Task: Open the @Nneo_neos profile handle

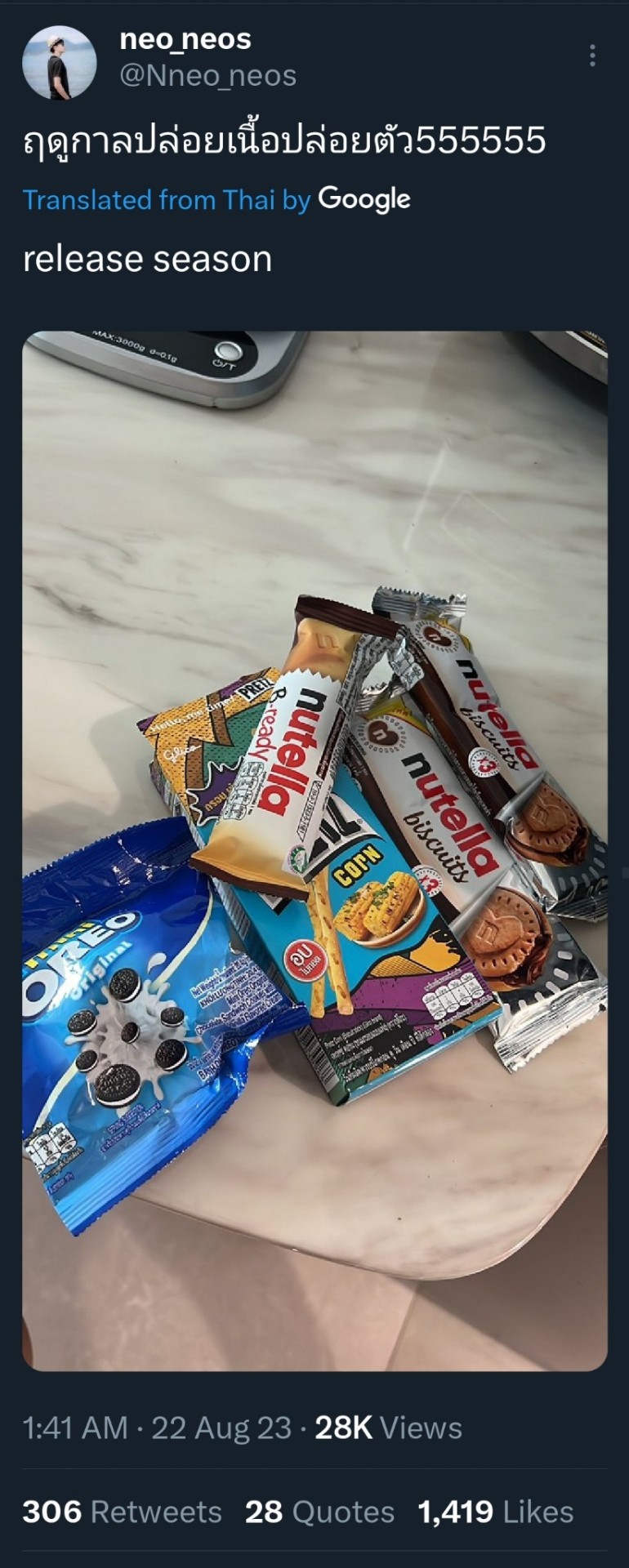Action: (208, 76)
